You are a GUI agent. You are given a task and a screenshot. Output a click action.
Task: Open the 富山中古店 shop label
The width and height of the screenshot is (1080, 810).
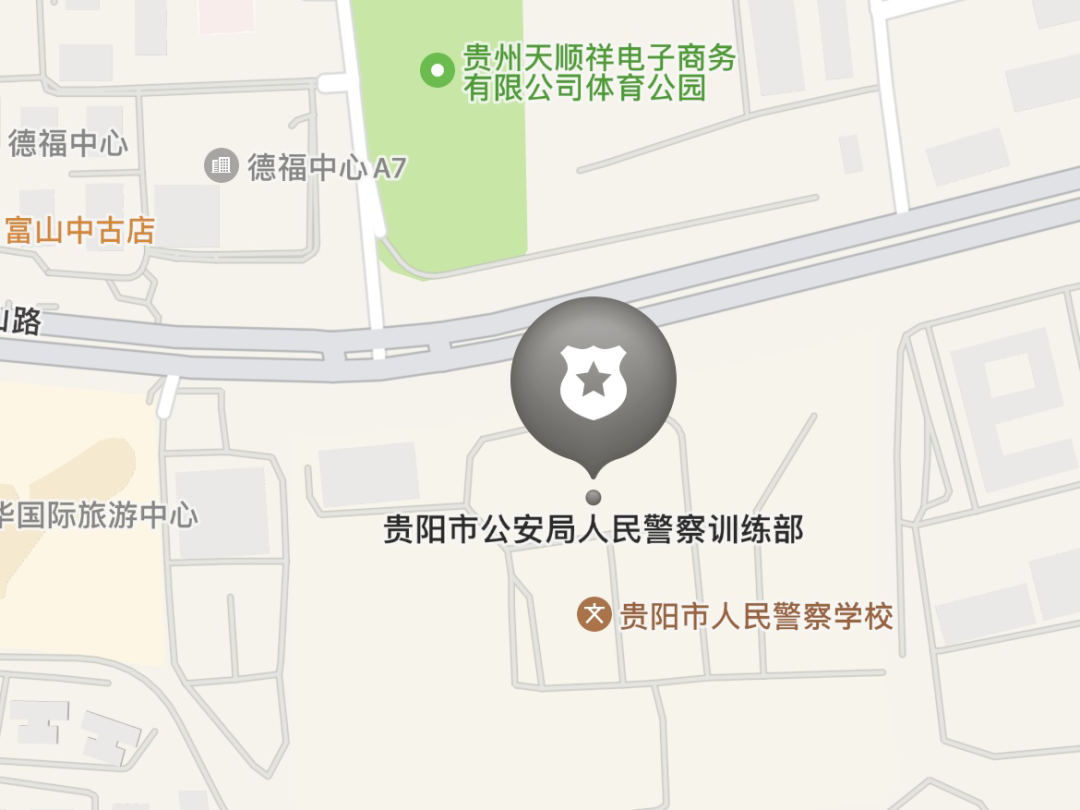[80, 231]
